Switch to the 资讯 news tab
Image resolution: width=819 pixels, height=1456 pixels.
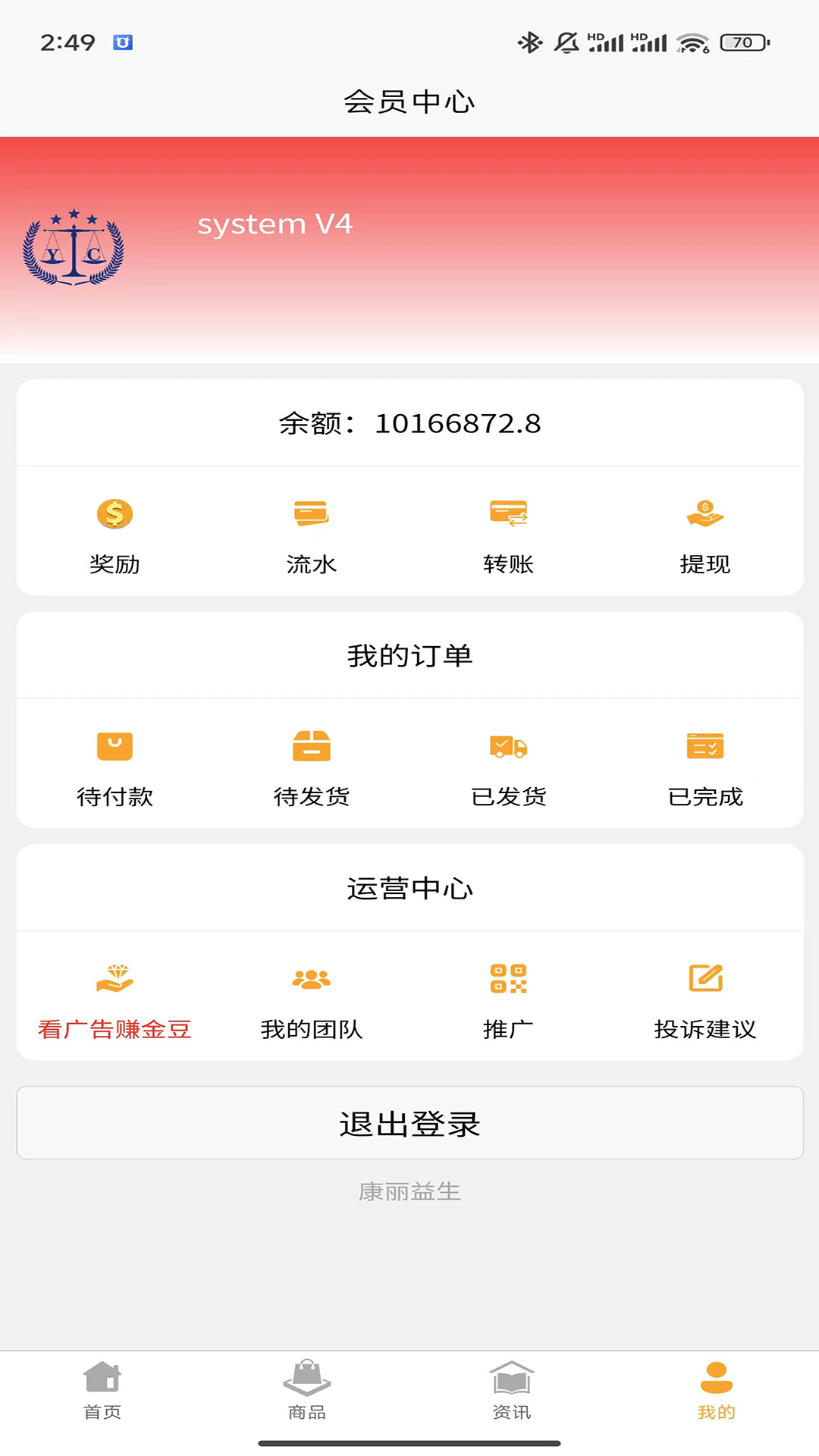coord(512,1391)
